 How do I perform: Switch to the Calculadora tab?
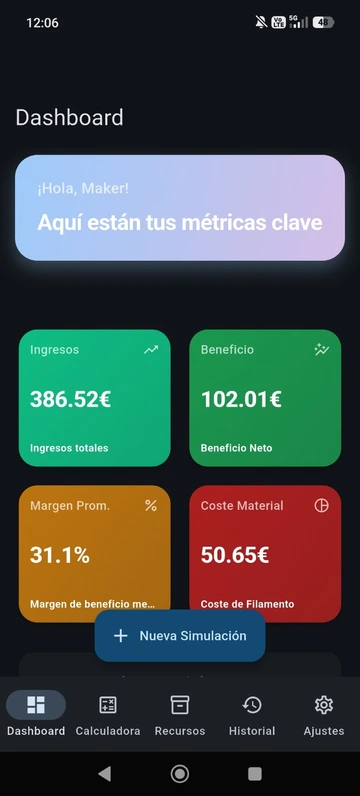(x=108, y=714)
